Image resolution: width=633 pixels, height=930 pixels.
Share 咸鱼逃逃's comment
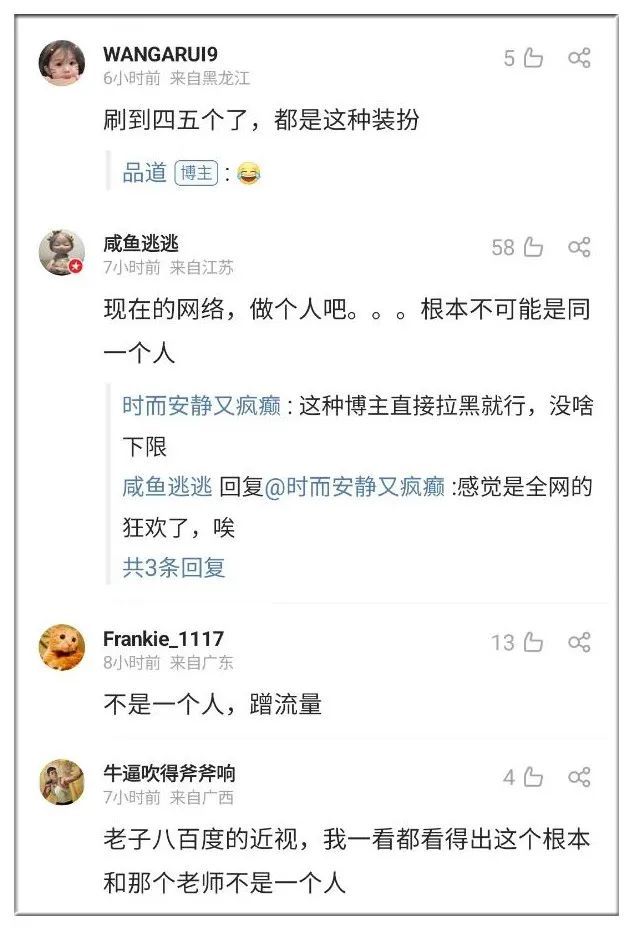click(579, 247)
